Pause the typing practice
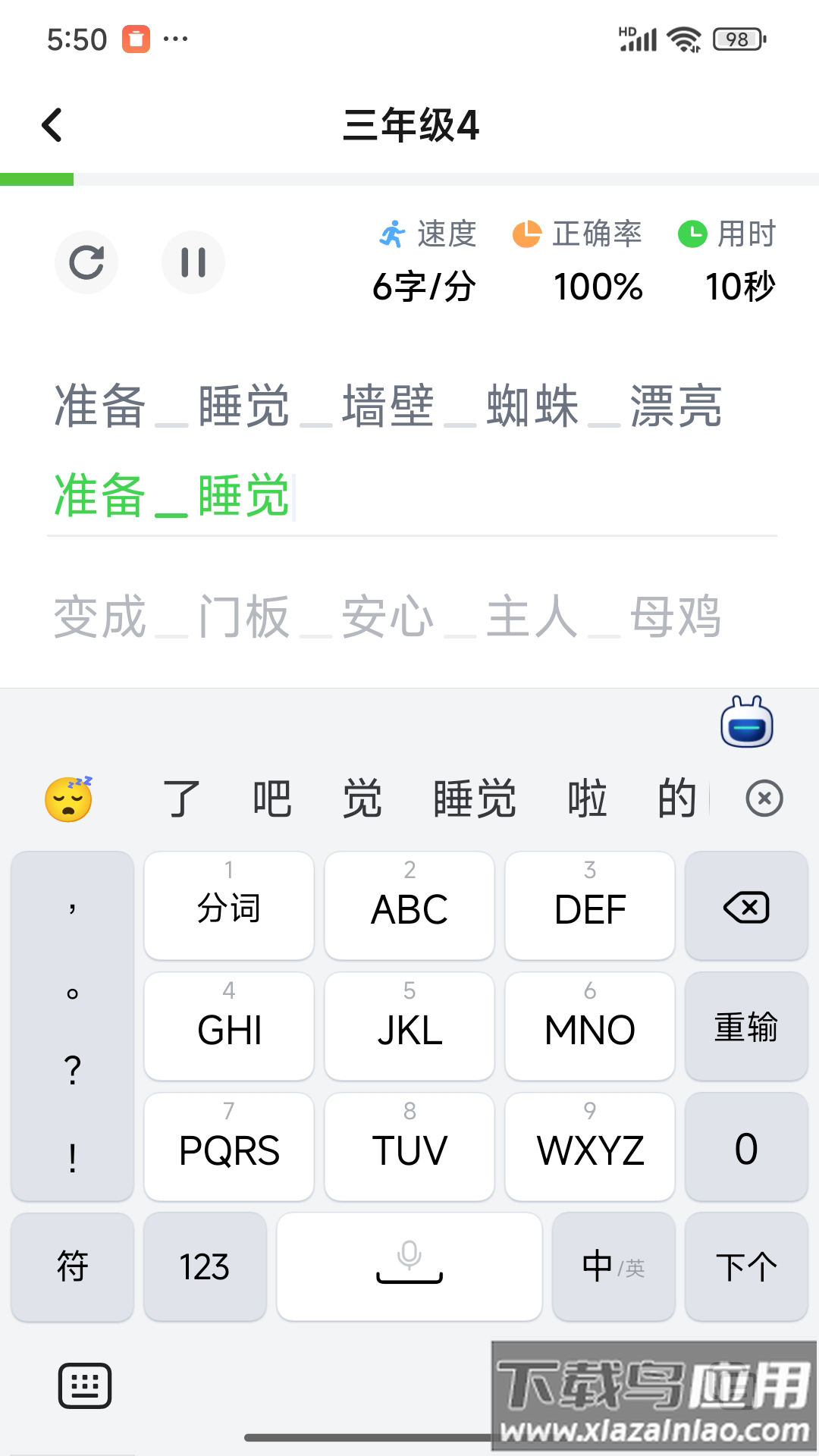Viewport: 819px width, 1456px height. [x=193, y=262]
